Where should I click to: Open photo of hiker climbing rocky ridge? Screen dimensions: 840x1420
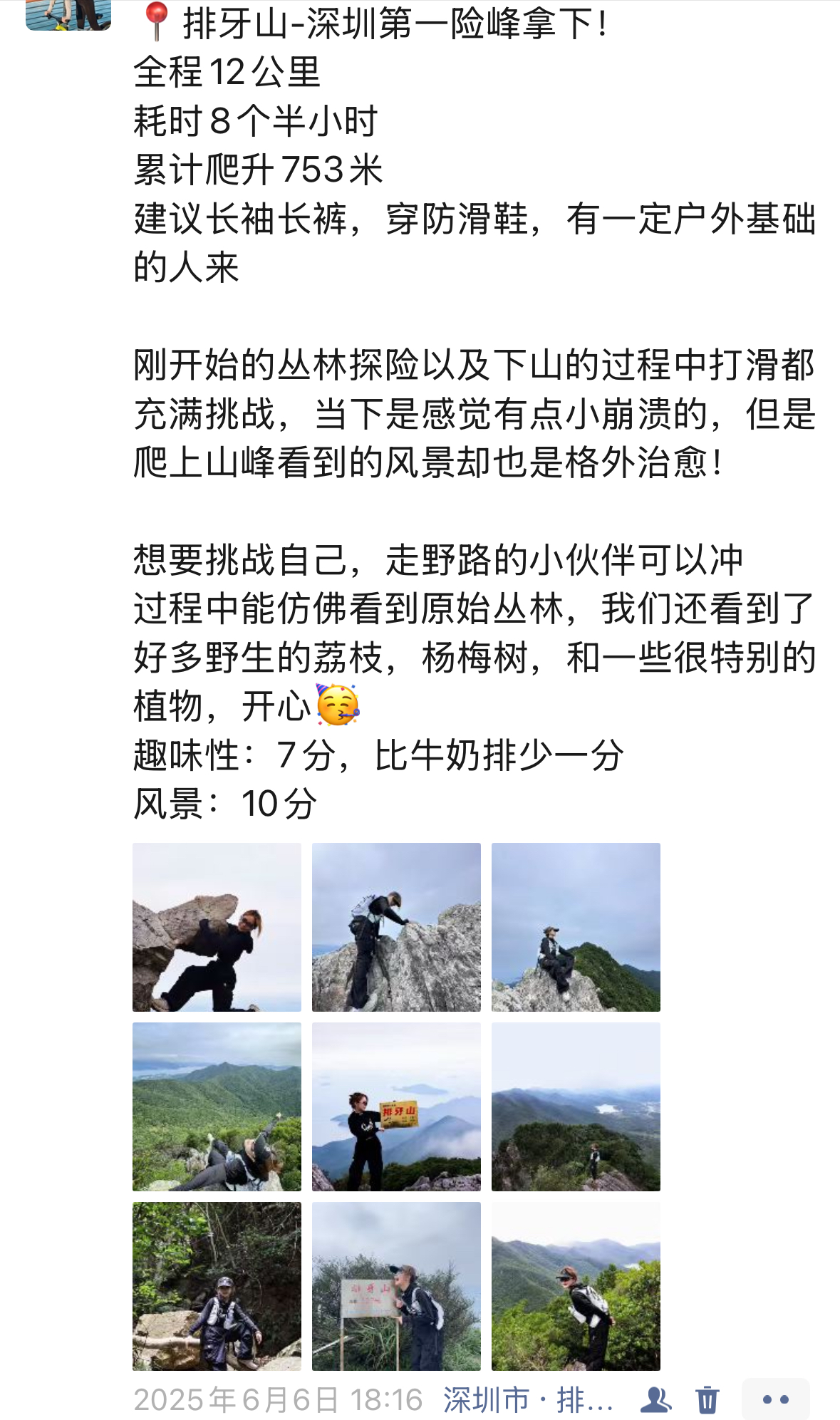(x=396, y=926)
